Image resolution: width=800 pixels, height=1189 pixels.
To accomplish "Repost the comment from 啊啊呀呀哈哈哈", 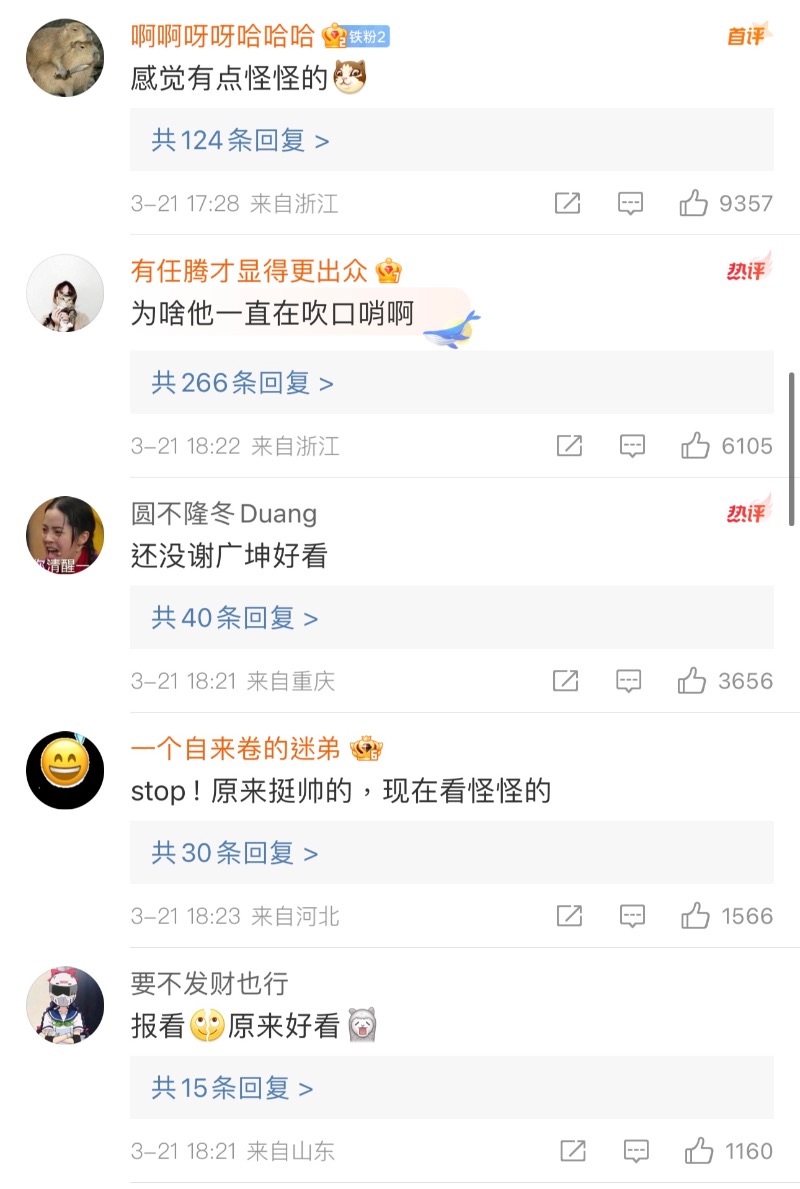I will pos(567,204).
